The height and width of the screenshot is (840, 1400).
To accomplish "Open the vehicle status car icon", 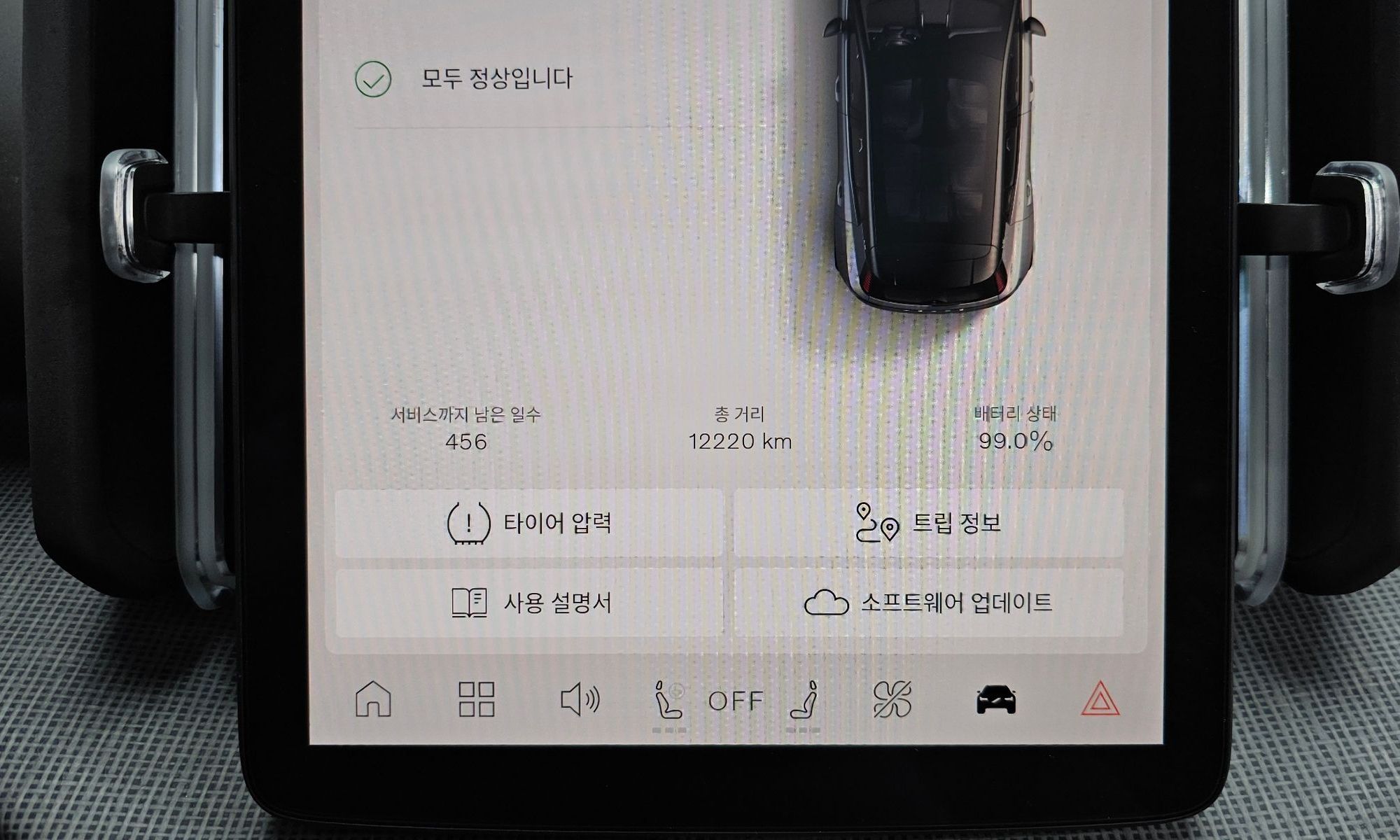I will tap(995, 699).
